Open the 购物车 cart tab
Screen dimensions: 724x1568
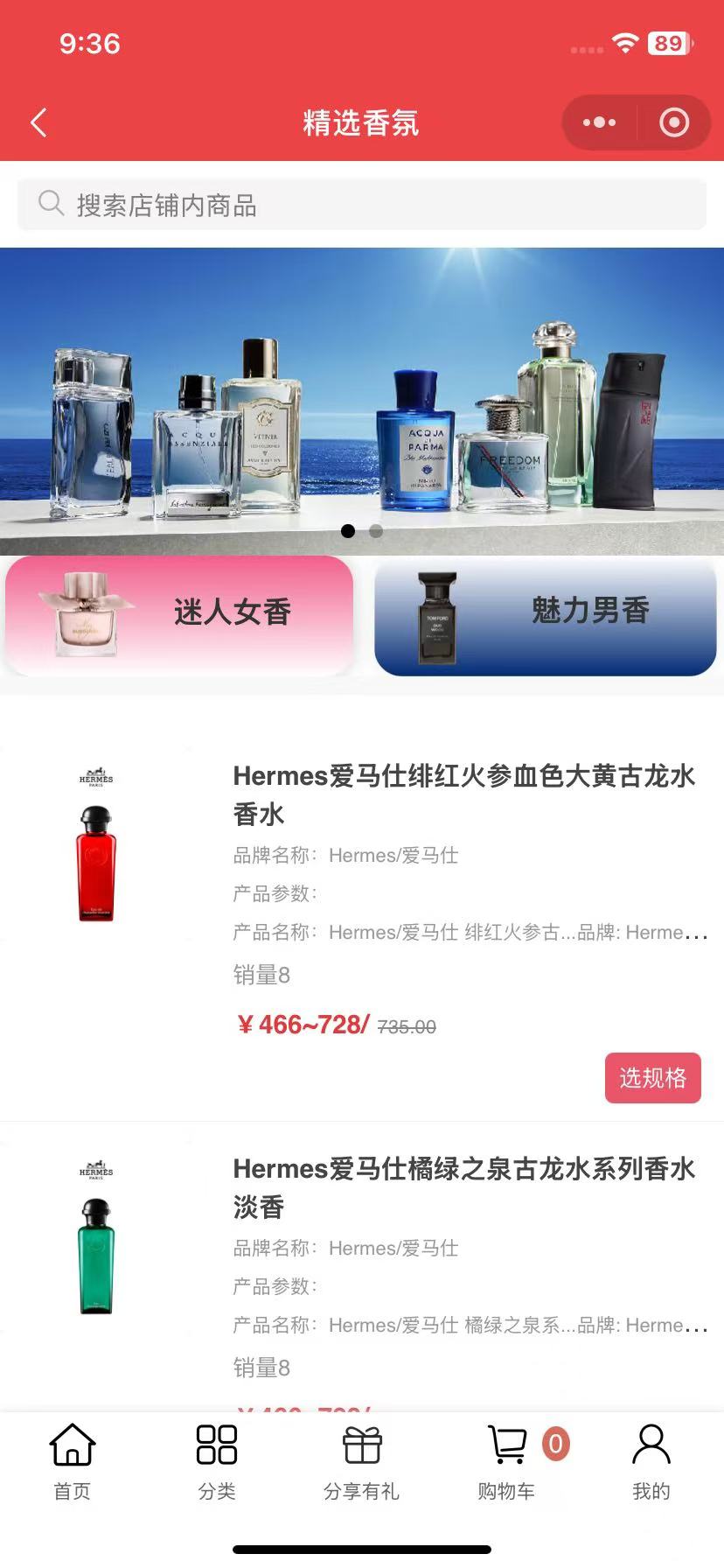pos(507,1462)
